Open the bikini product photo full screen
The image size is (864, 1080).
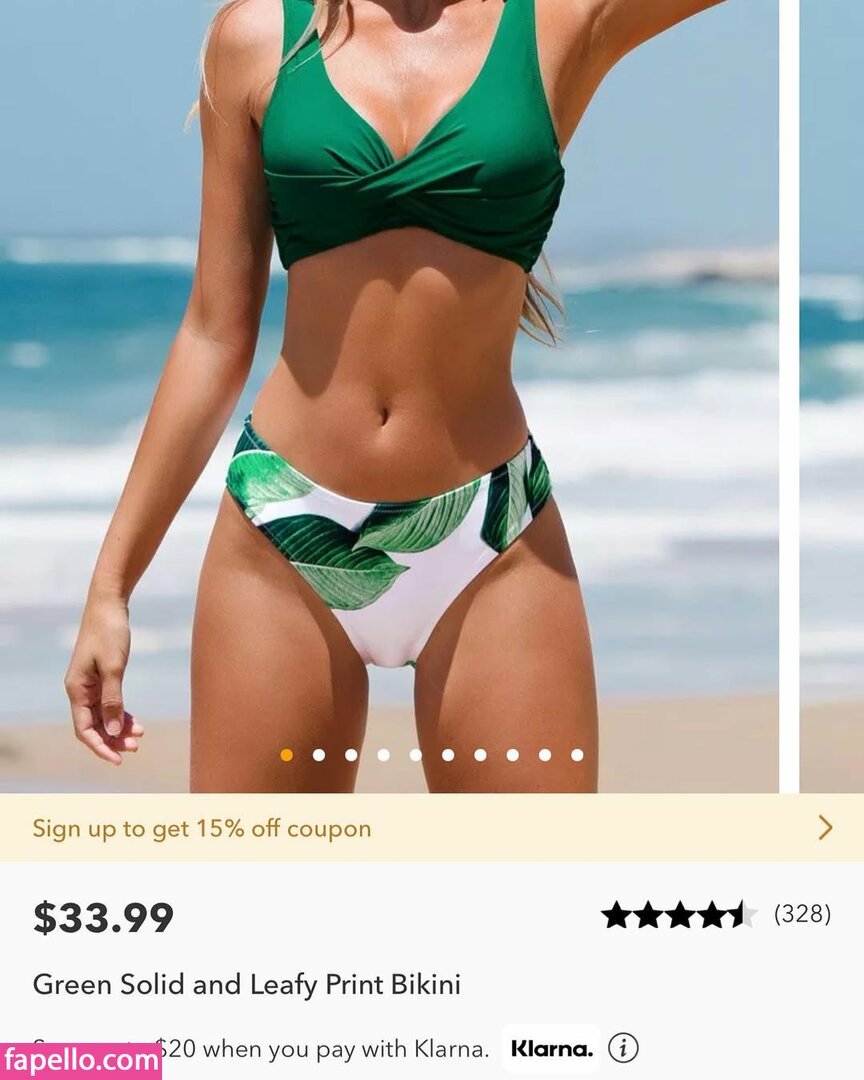pyautogui.click(x=390, y=400)
